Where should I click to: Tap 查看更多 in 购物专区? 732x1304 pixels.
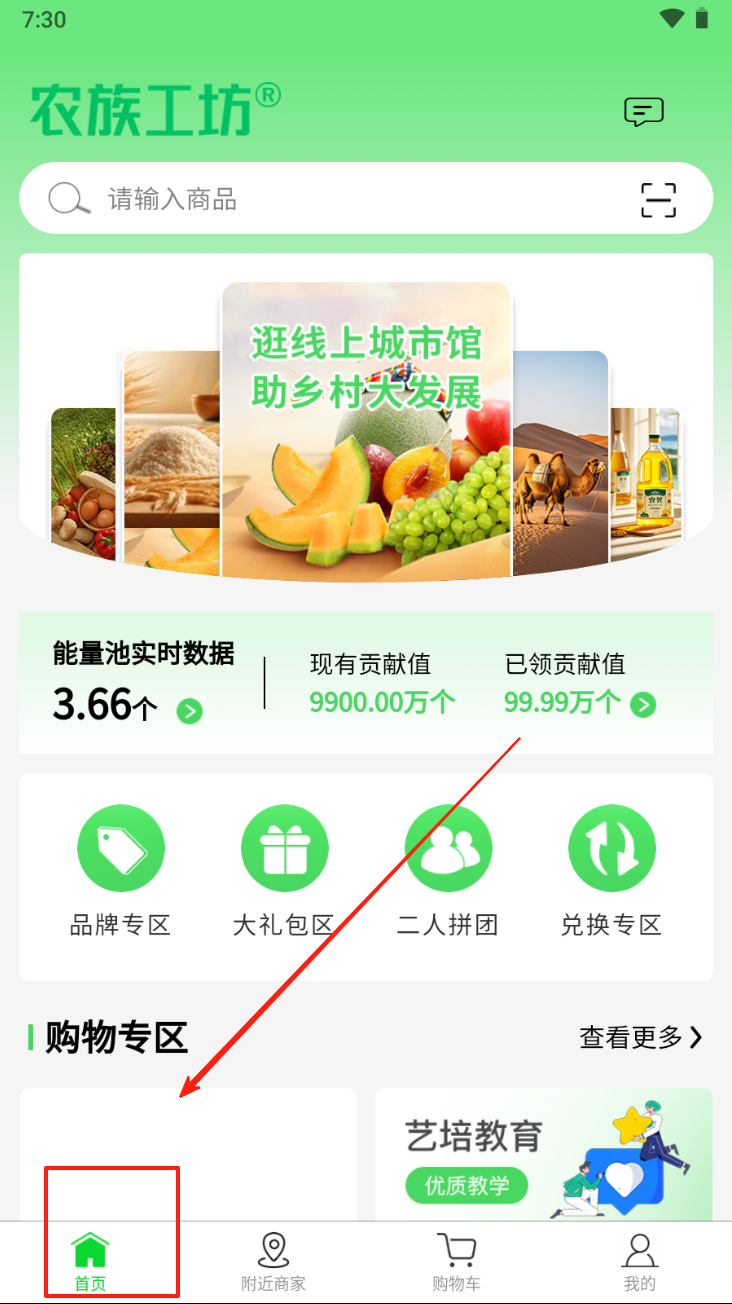coord(640,1037)
